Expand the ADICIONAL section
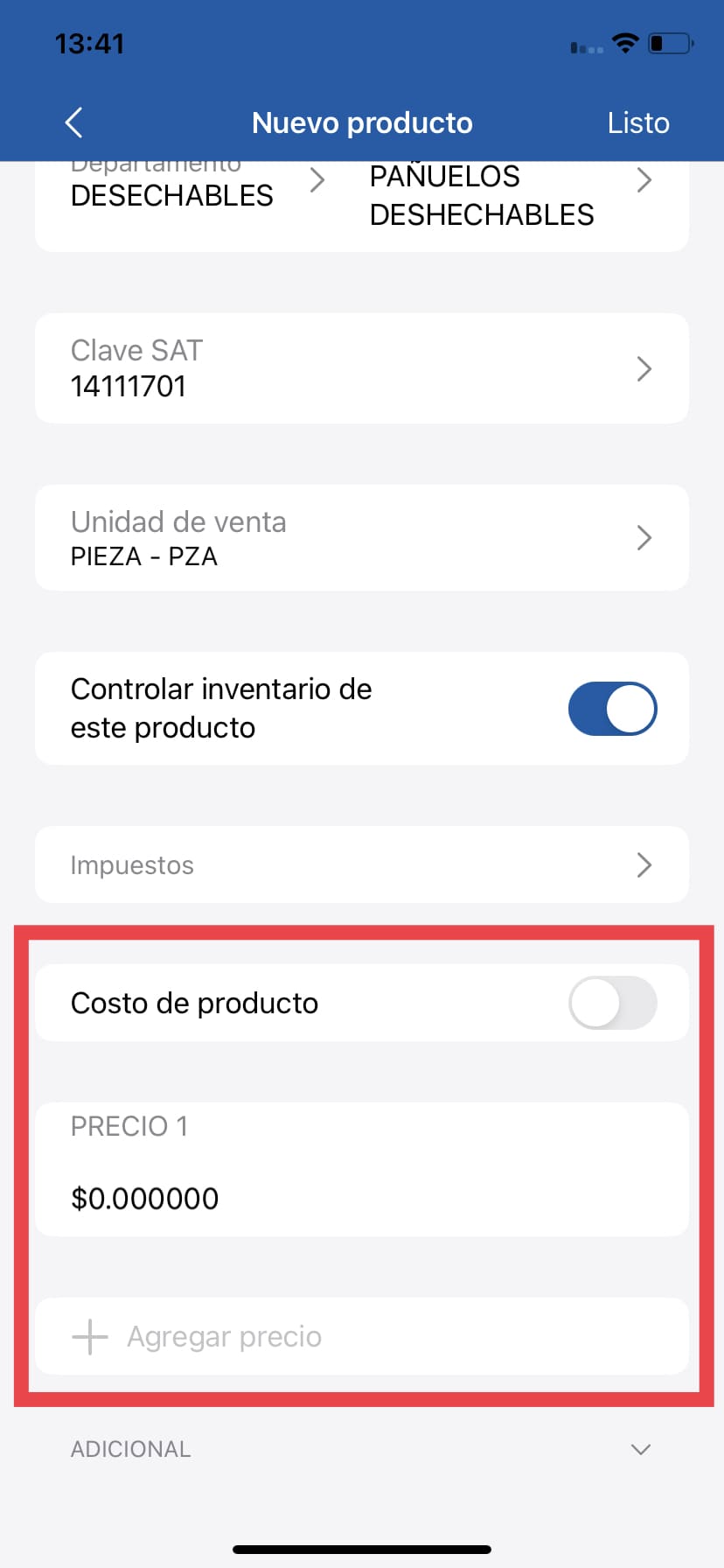Viewport: 724px width, 1568px height. 641,1448
